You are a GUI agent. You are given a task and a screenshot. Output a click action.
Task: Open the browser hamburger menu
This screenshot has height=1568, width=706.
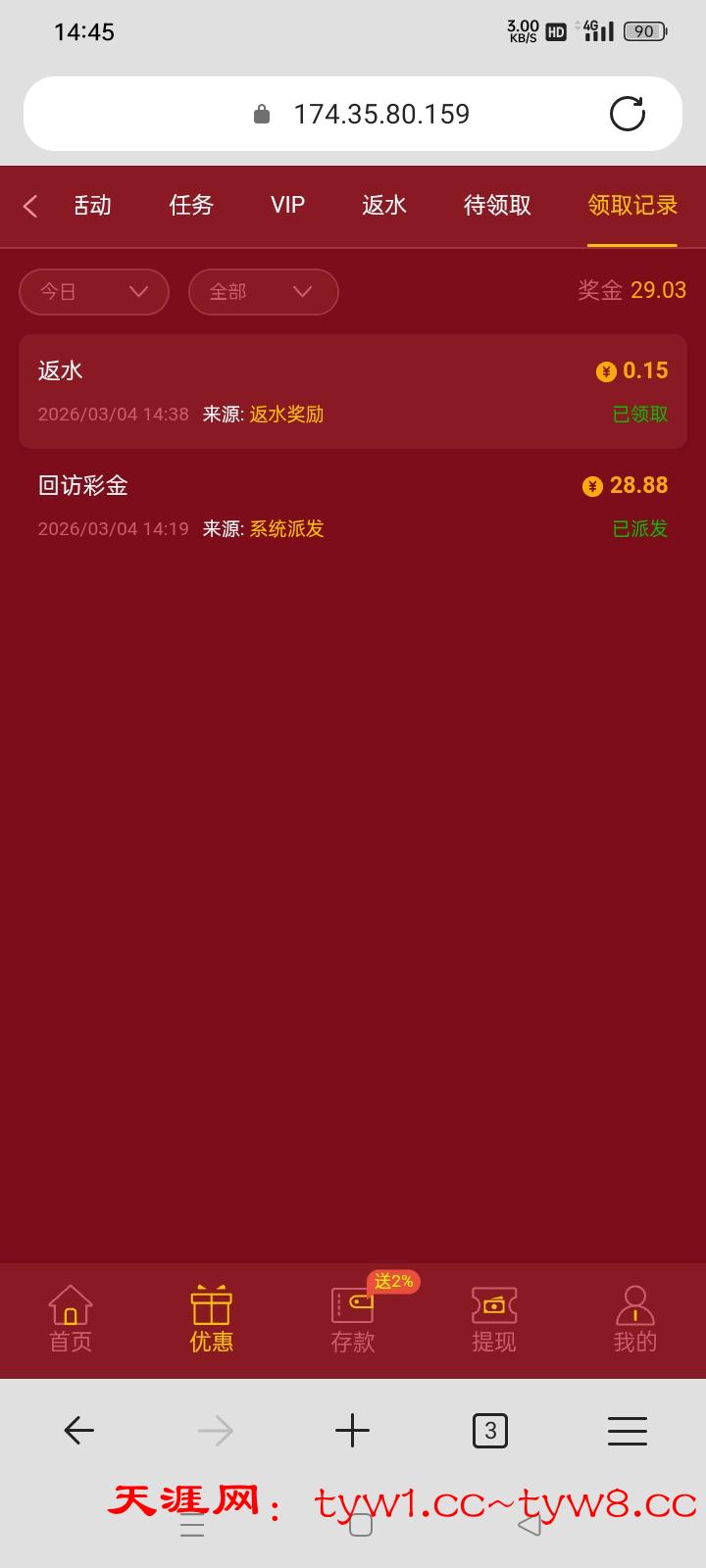point(627,1432)
